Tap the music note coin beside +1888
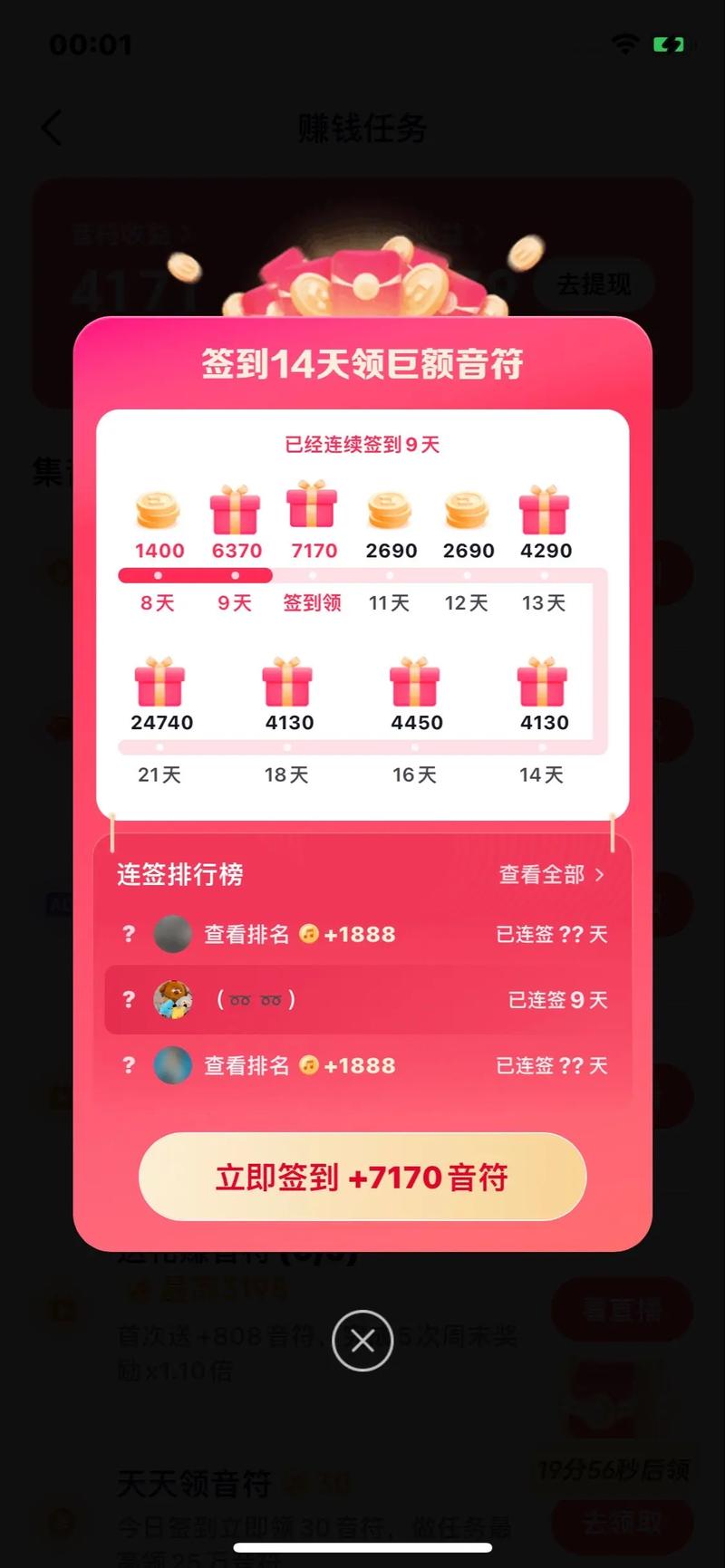725x1568 pixels. 308,934
